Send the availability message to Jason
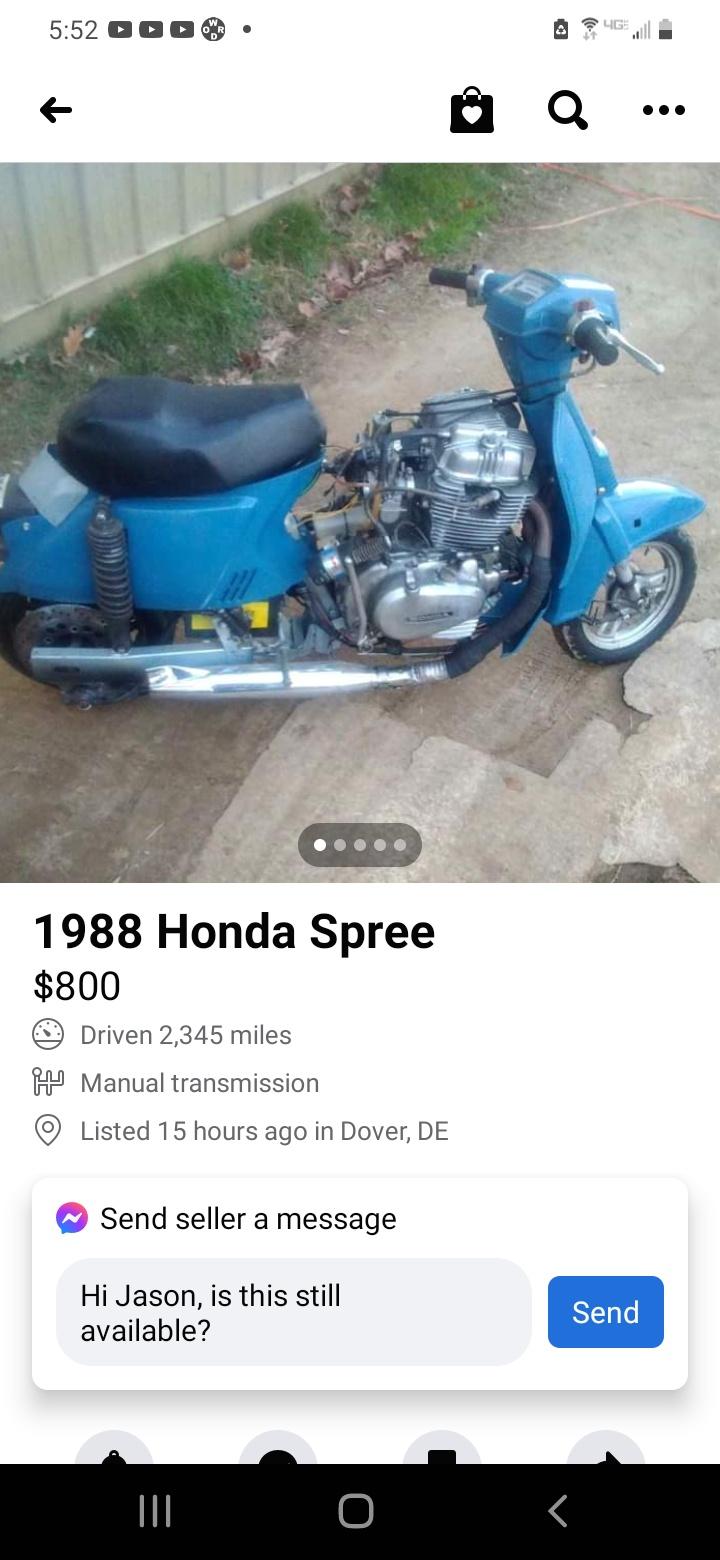720x1560 pixels. (x=605, y=1312)
